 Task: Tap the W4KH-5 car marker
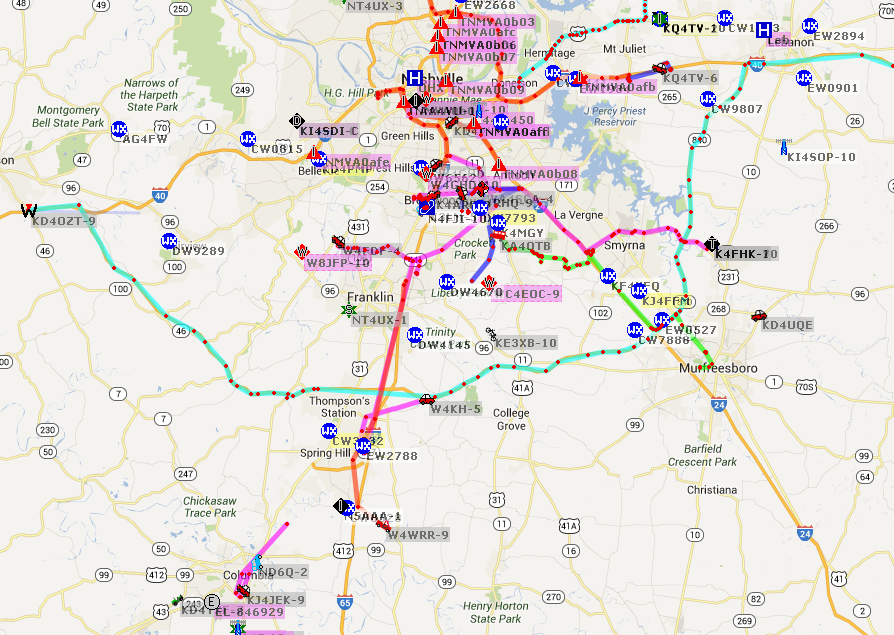click(427, 398)
